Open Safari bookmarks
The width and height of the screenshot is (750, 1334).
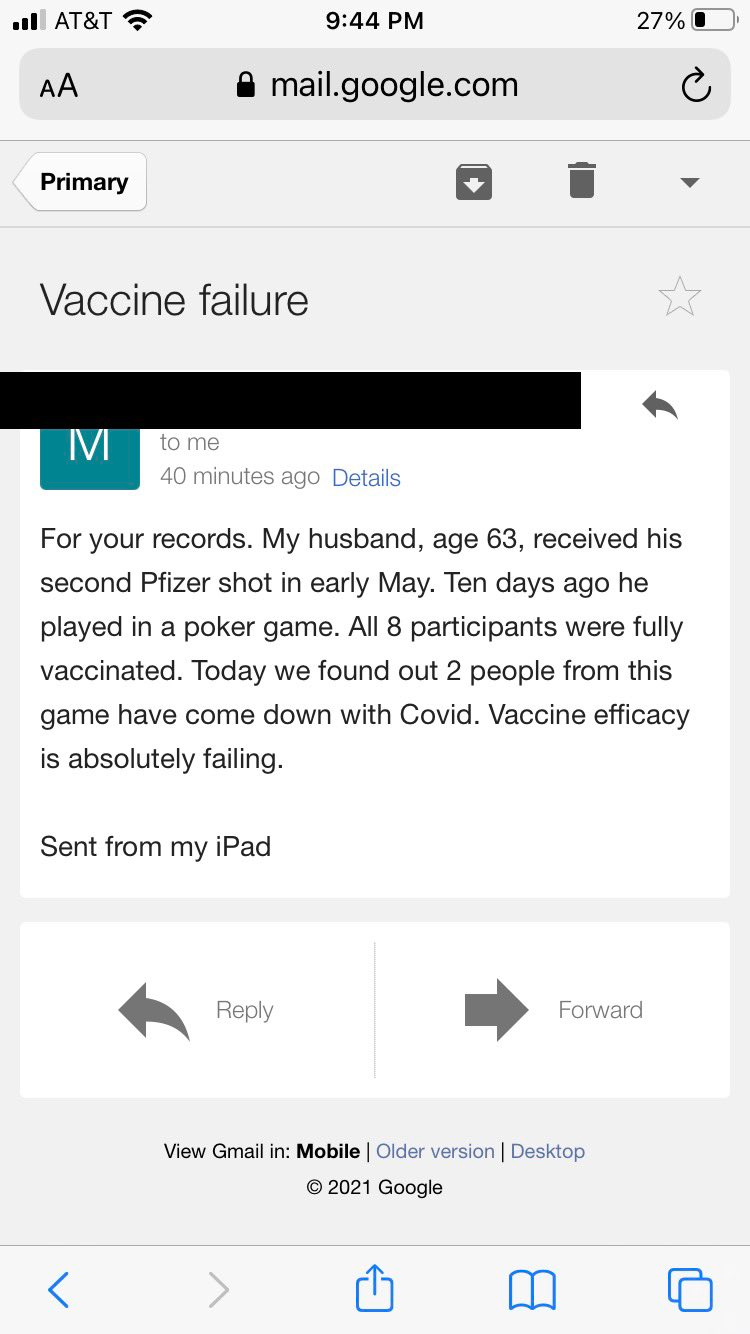tap(532, 1290)
